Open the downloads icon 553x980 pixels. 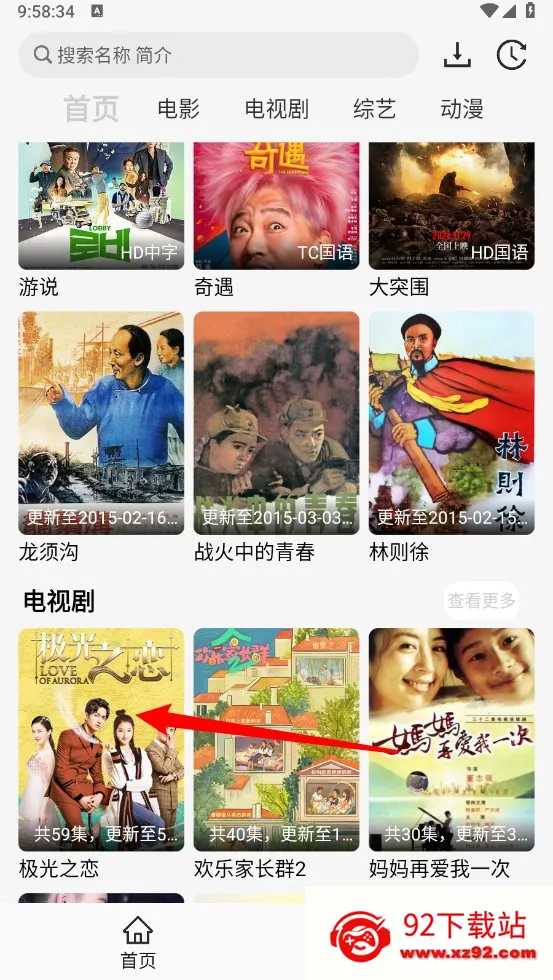point(457,55)
